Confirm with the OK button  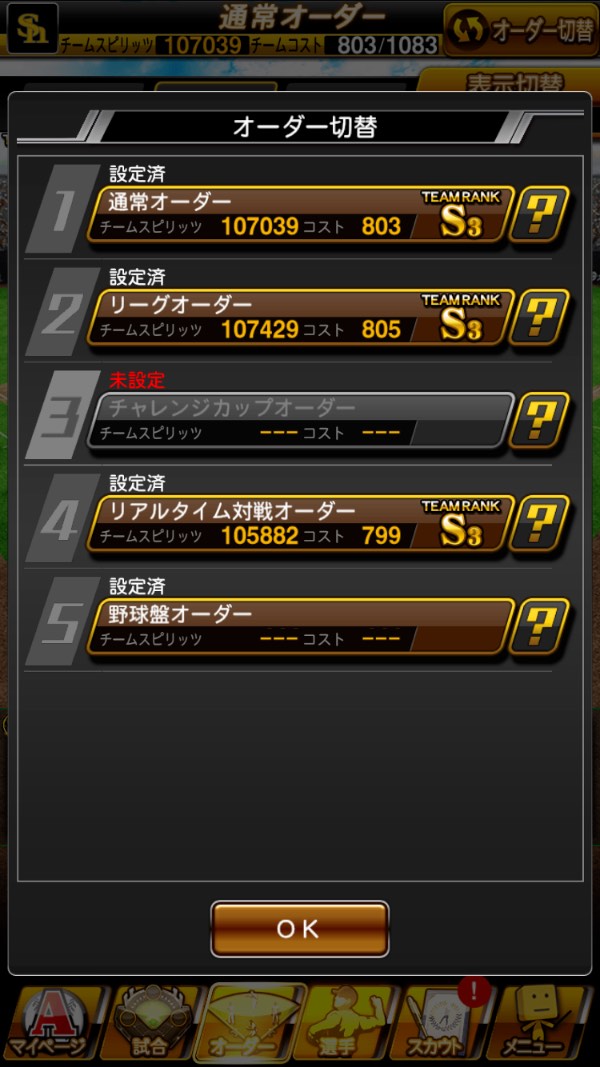(x=299, y=929)
